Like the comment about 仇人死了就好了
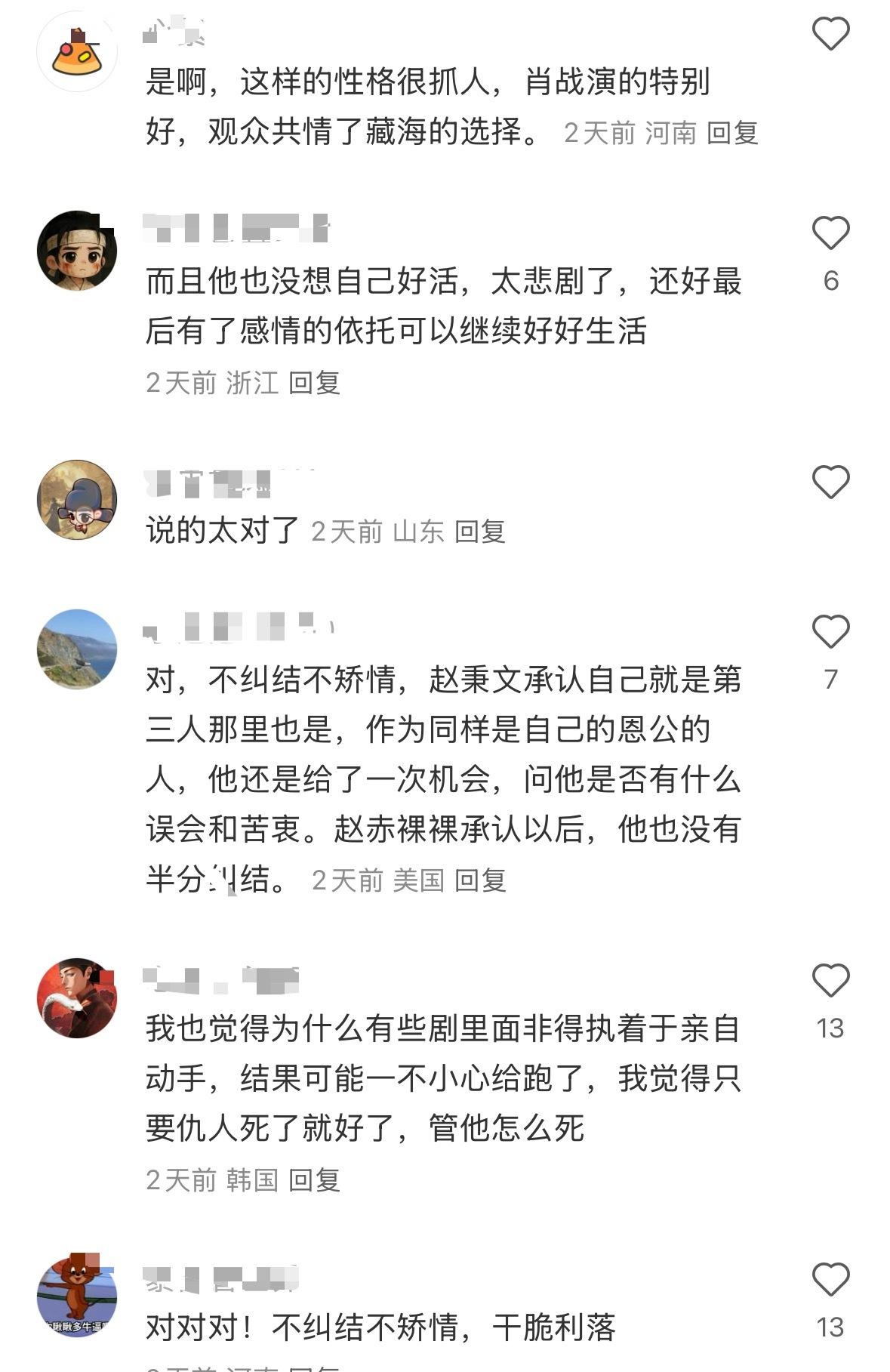The height and width of the screenshot is (1372, 890). tap(830, 981)
